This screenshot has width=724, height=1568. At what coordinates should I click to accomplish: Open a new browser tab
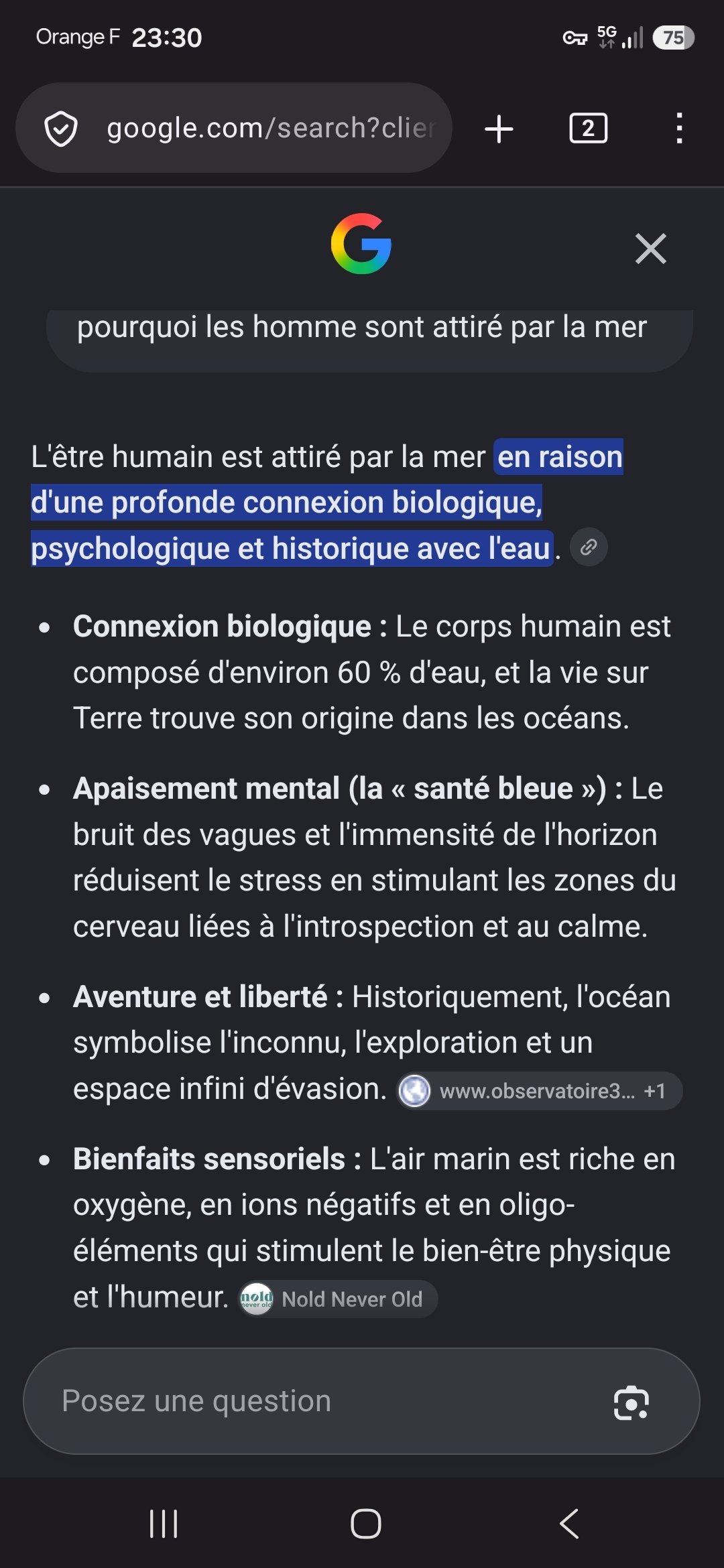click(499, 129)
